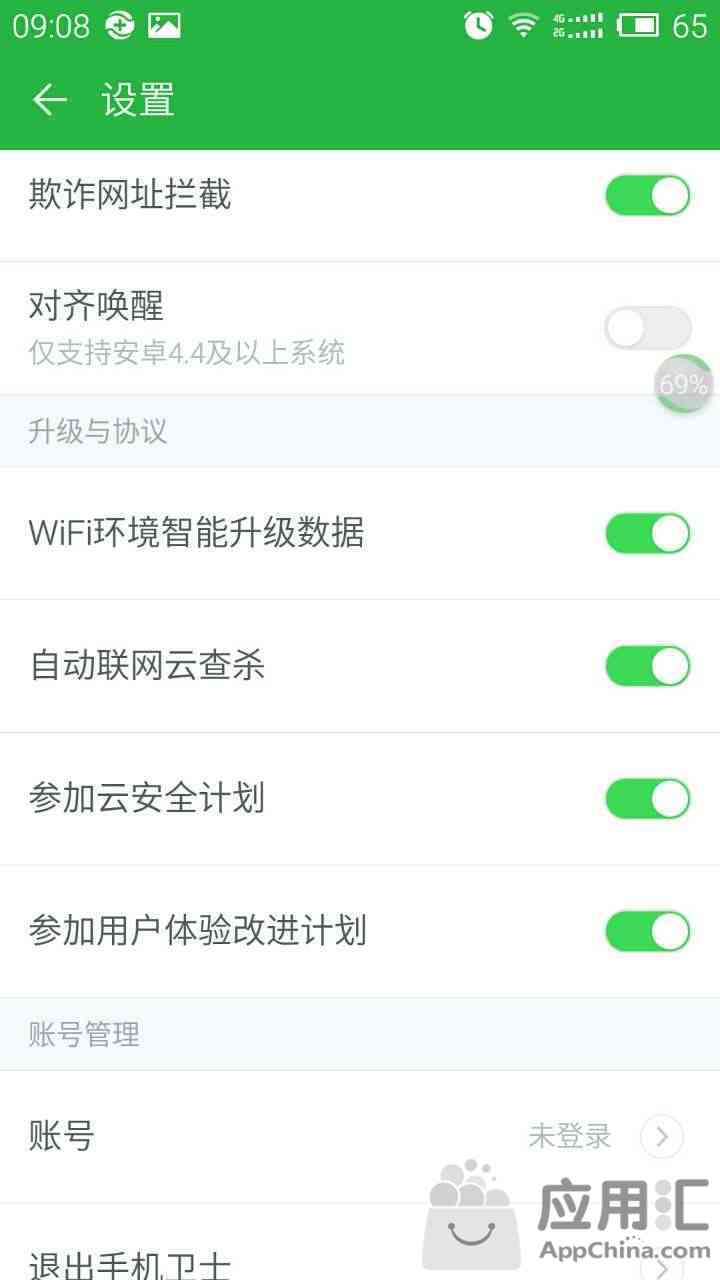Image resolution: width=720 pixels, height=1280 pixels.
Task: Toggle 自动联网云查杀 off
Action: 648,666
